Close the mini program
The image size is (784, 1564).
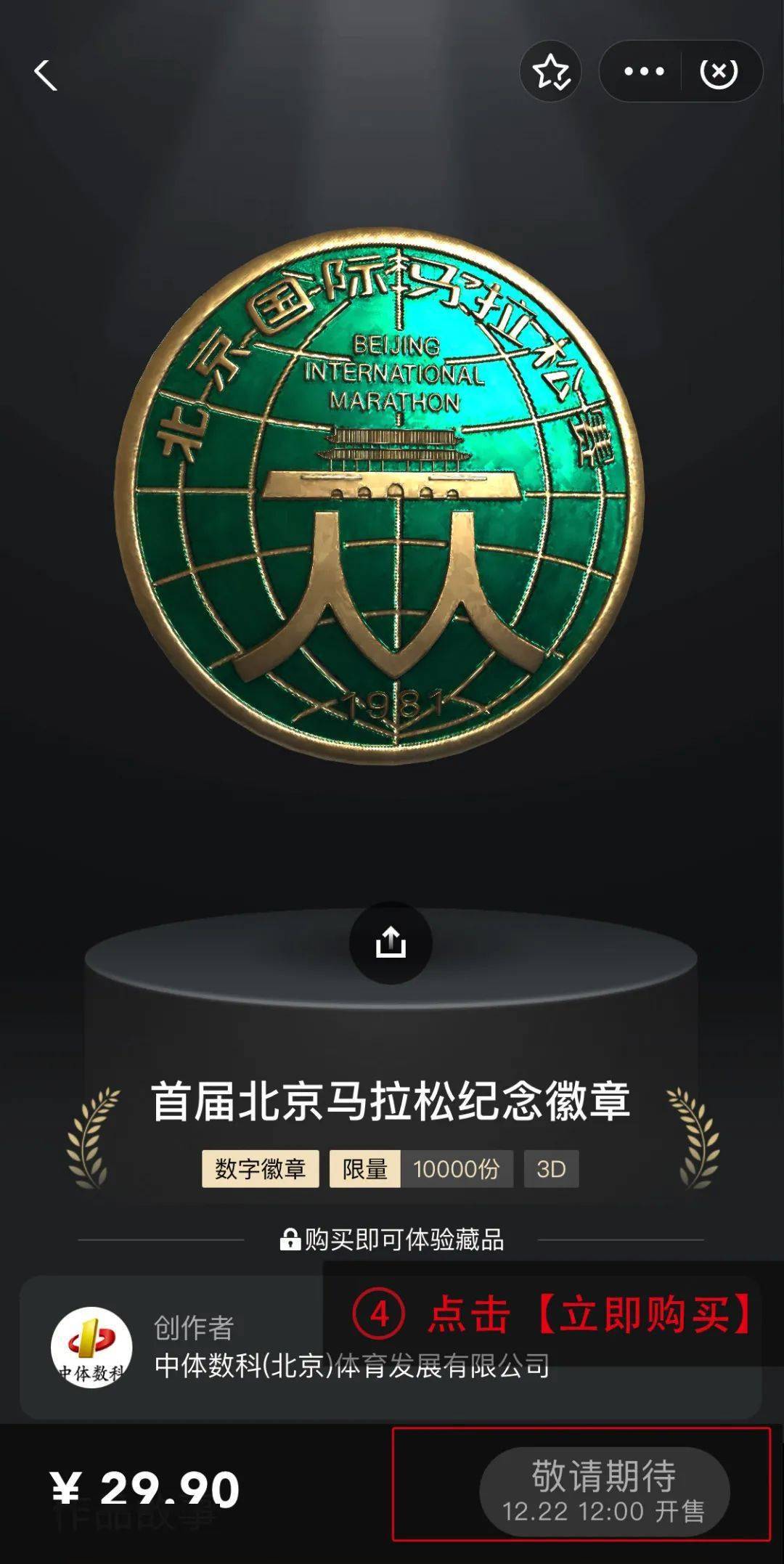click(x=718, y=72)
